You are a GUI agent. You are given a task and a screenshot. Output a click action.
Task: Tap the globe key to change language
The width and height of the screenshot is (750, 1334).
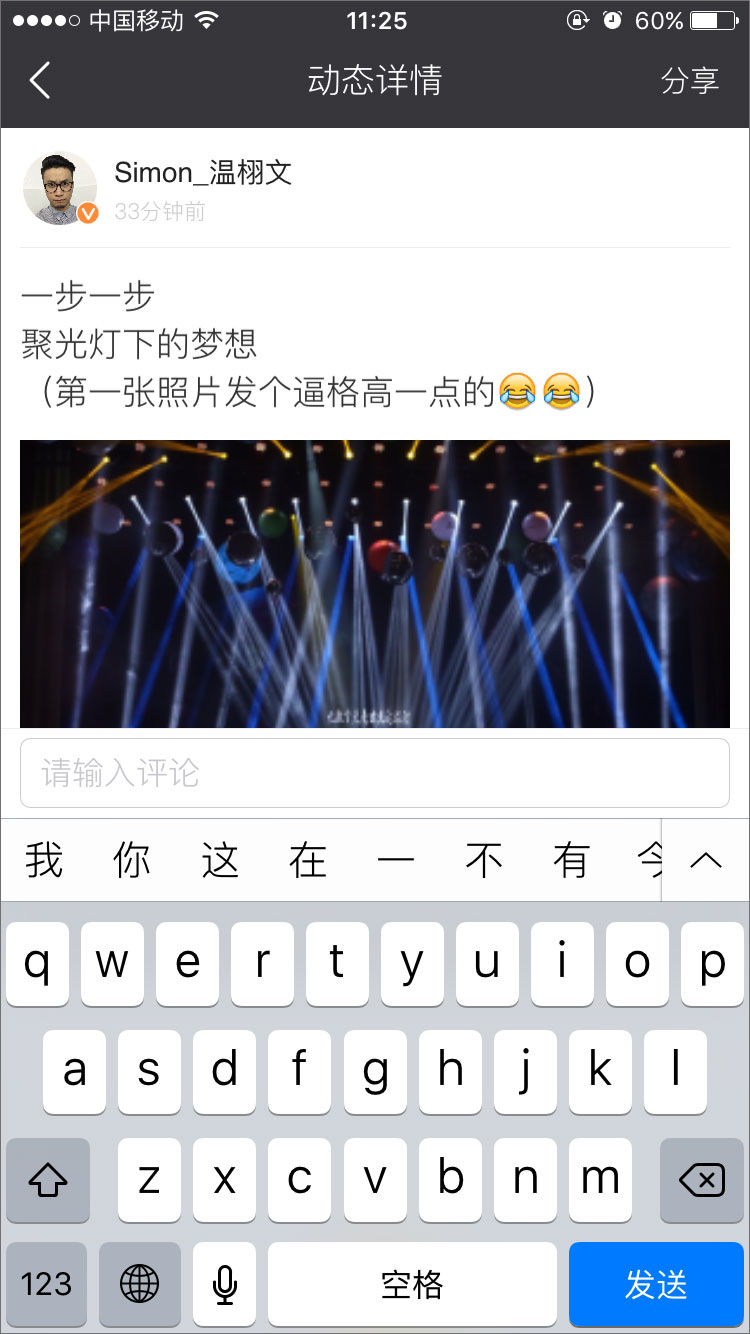tap(140, 1284)
